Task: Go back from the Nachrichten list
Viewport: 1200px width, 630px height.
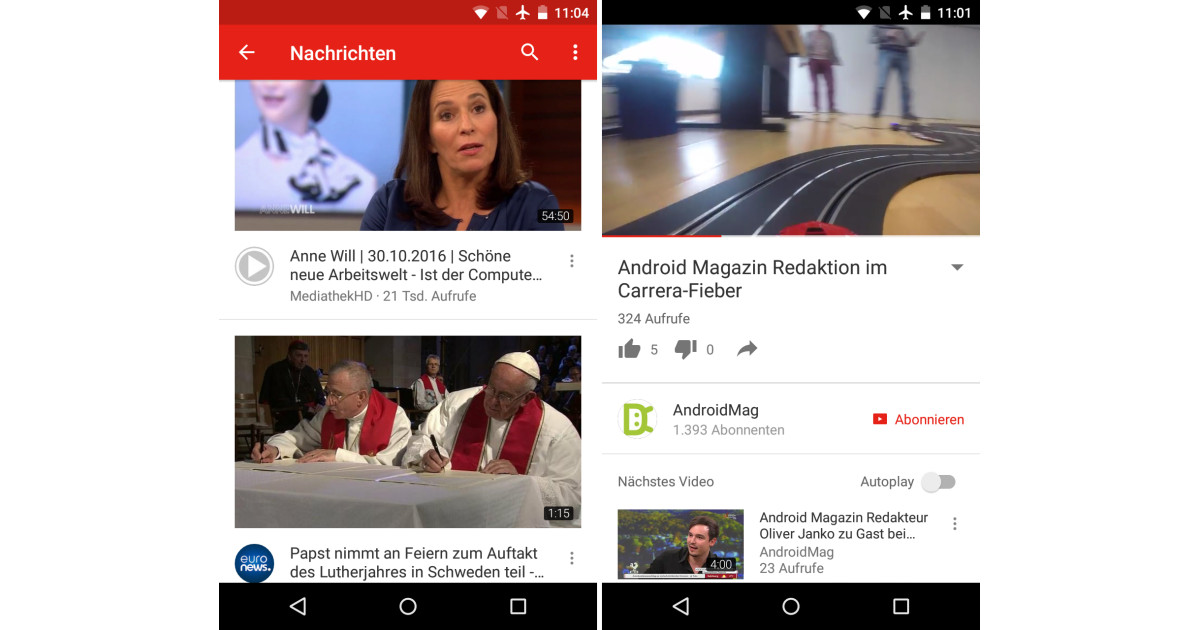Action: [x=247, y=53]
